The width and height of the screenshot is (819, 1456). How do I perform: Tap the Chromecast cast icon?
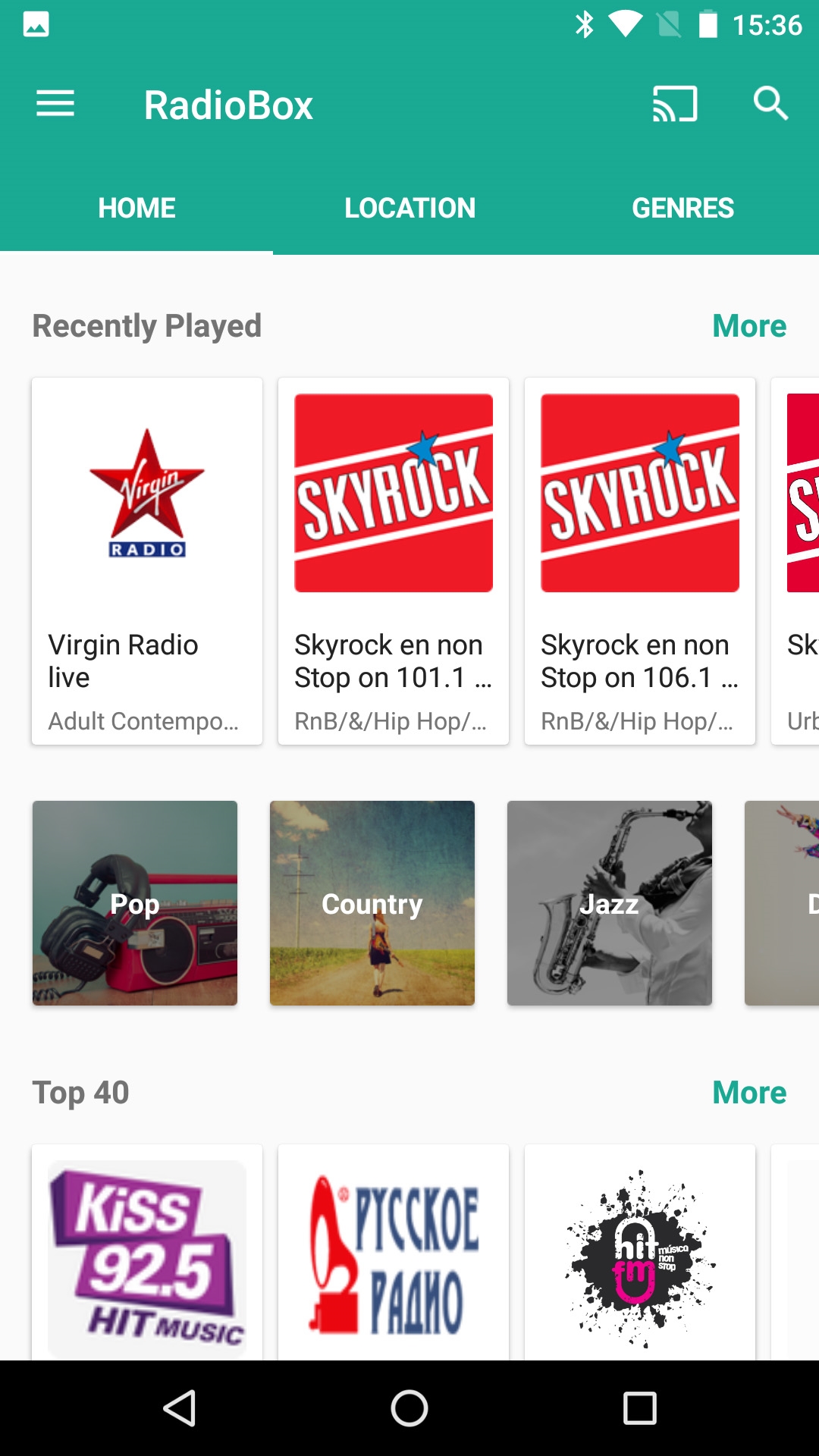tap(674, 104)
